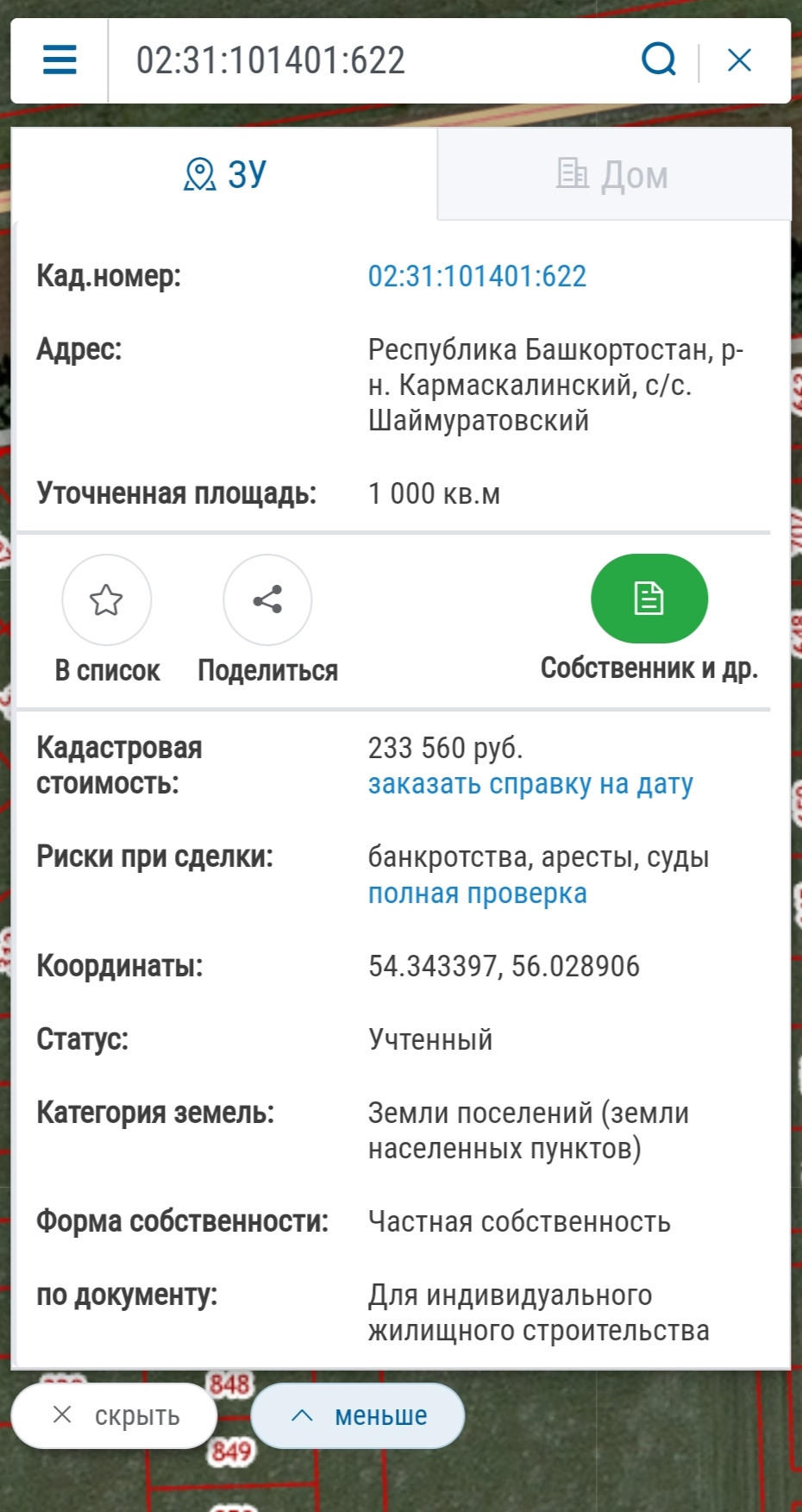Screen dimensions: 802x1512
Task: Open Собственник и др. report
Action: [x=648, y=599]
